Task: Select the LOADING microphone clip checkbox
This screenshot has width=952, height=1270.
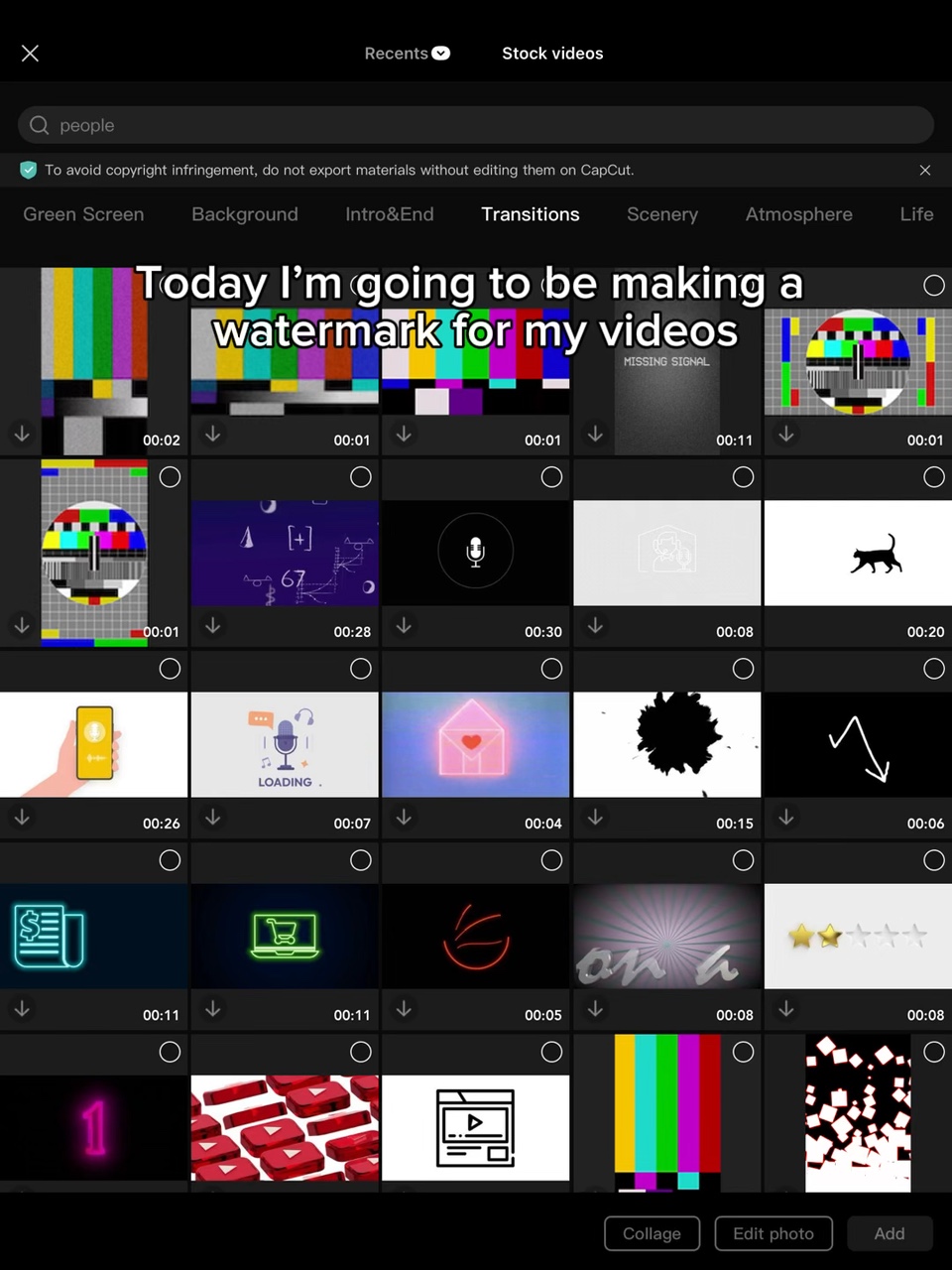Action: 361,669
